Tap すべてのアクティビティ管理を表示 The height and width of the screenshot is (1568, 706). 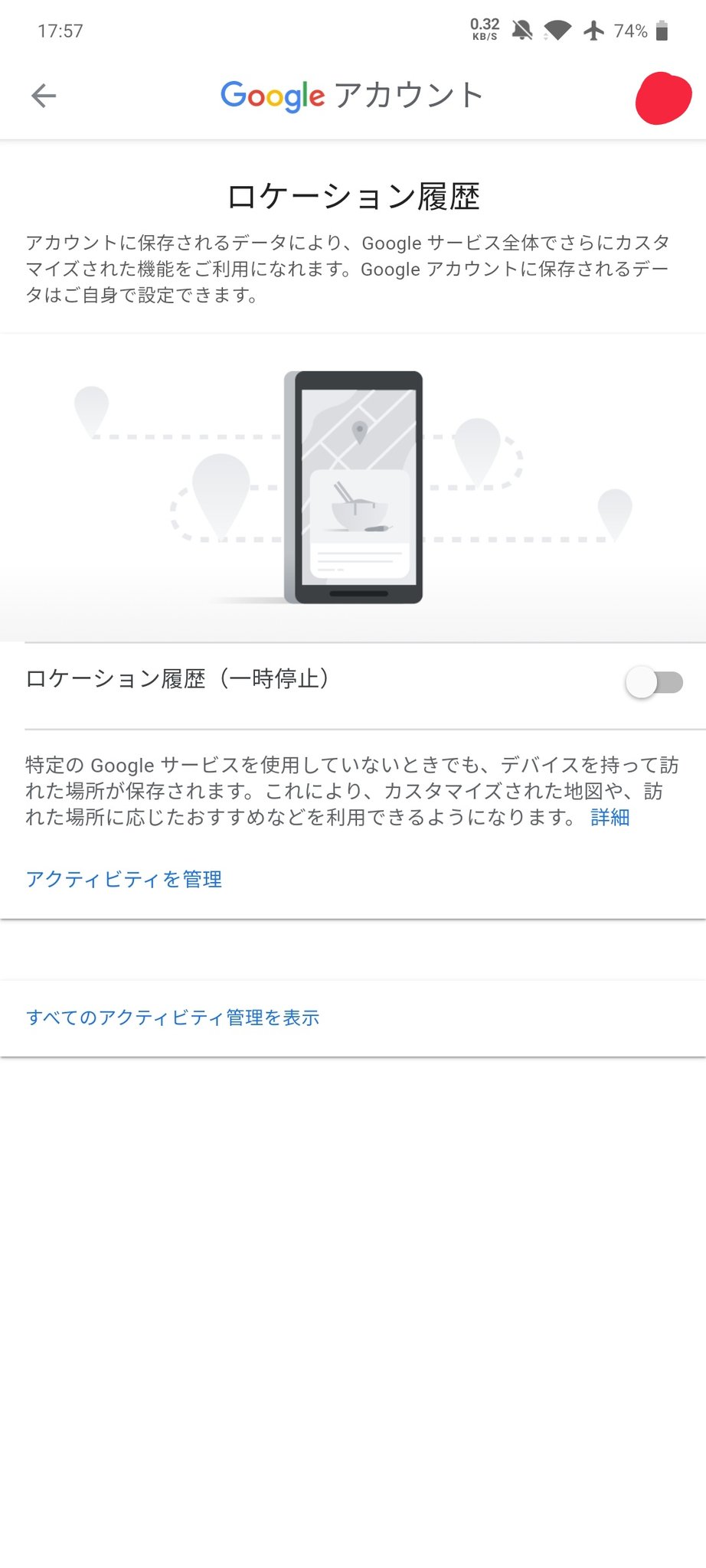[x=173, y=1018]
